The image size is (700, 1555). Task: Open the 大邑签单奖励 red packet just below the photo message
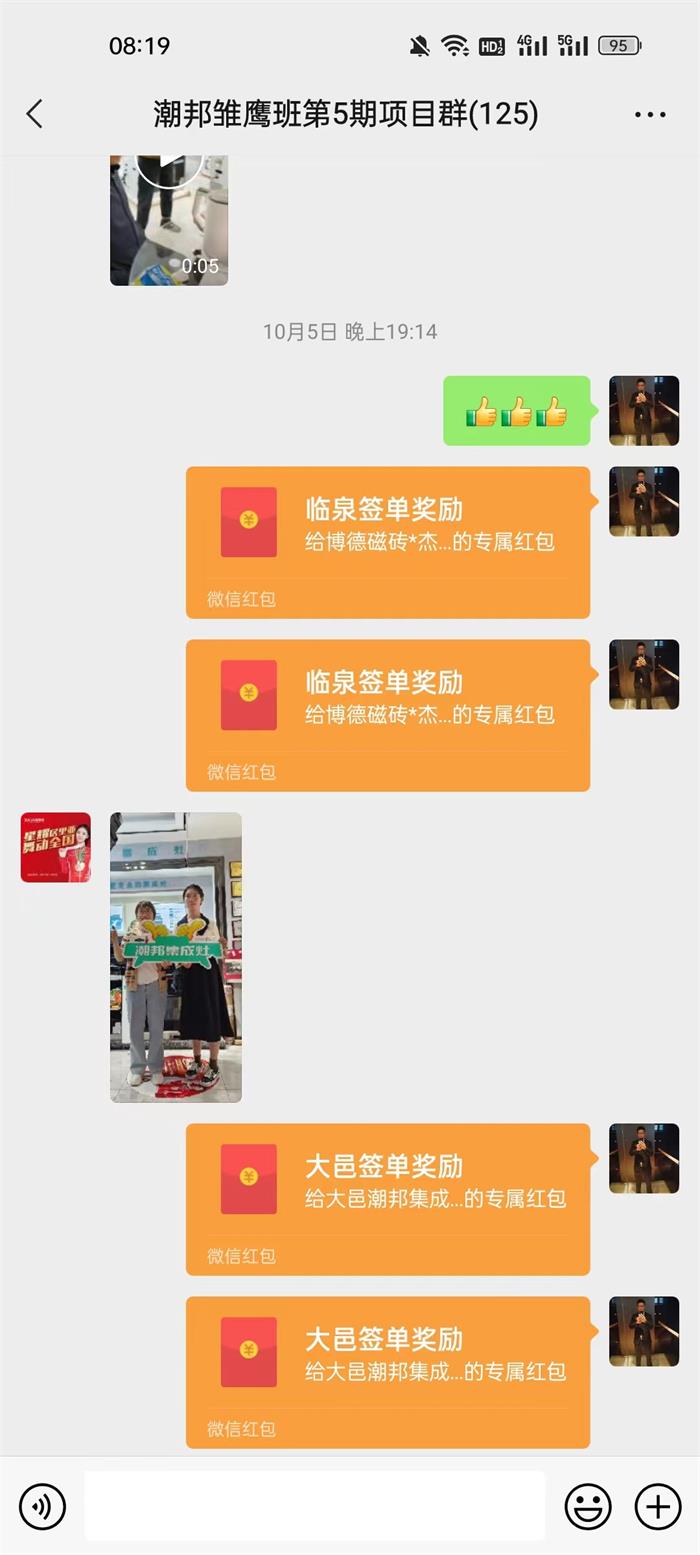pyautogui.click(x=388, y=1199)
